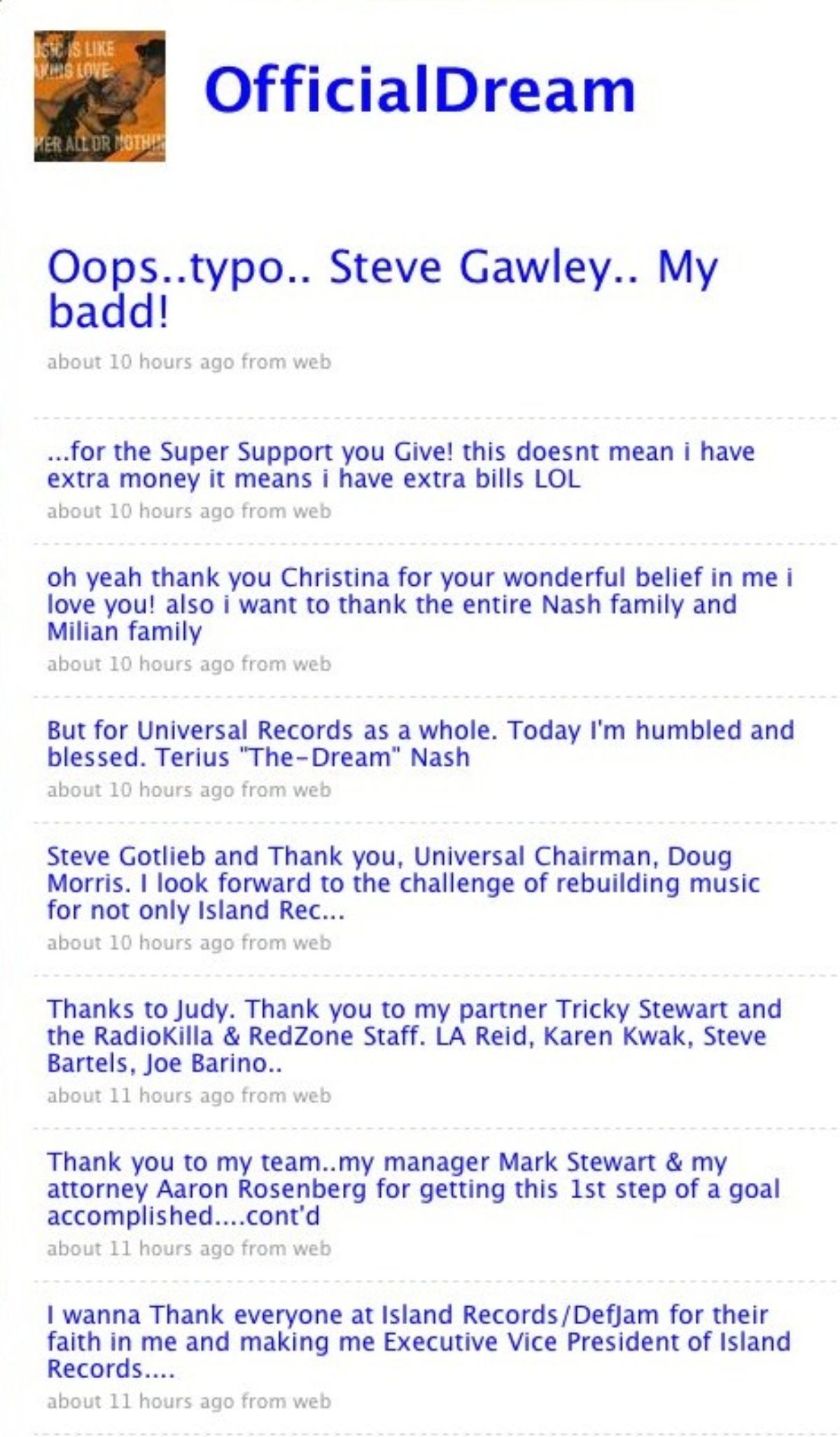The height and width of the screenshot is (1437, 840).
Task: Open timestamp under the 'Super Support' tweet
Action: click(140, 511)
